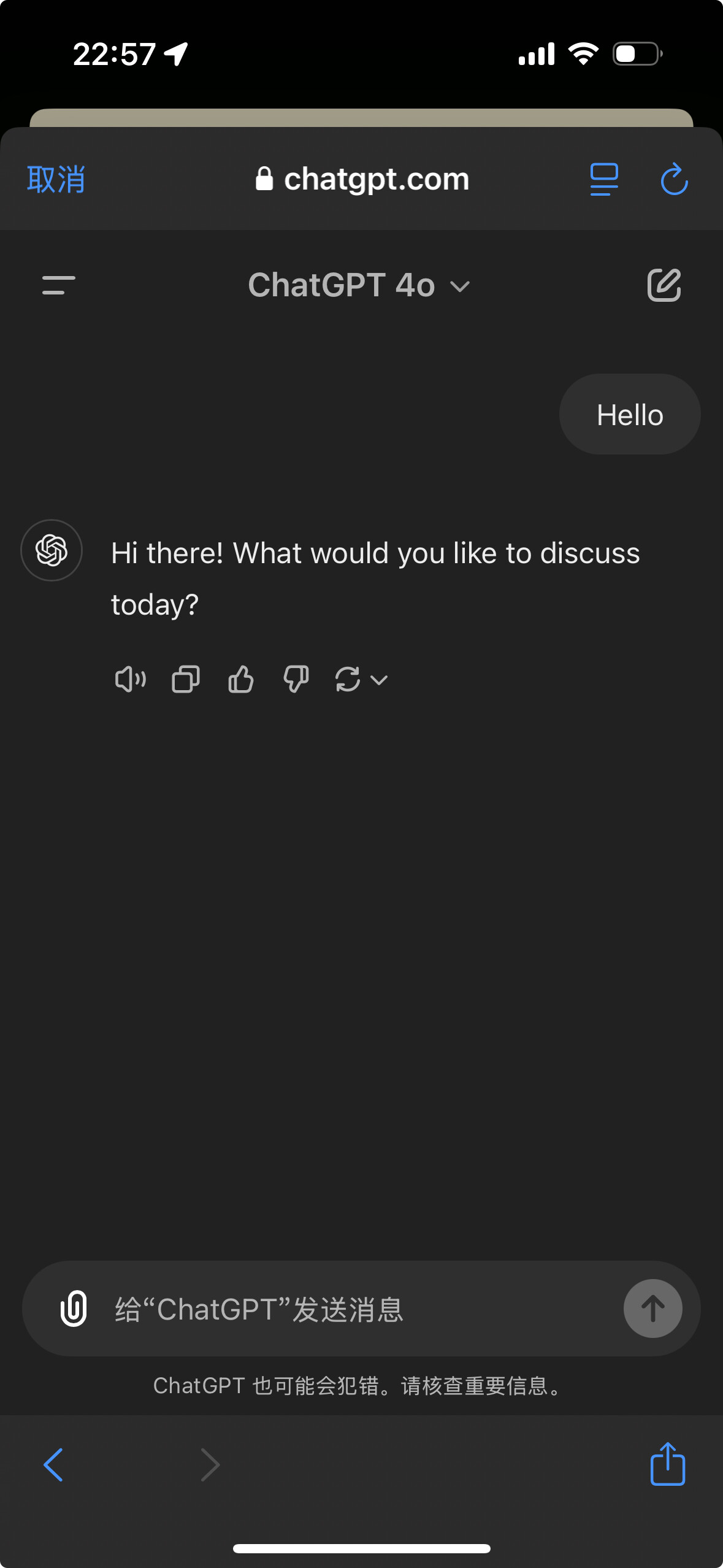Screen dimensions: 723x1568
Task: Reload the chatgpt.com page
Action: (674, 180)
